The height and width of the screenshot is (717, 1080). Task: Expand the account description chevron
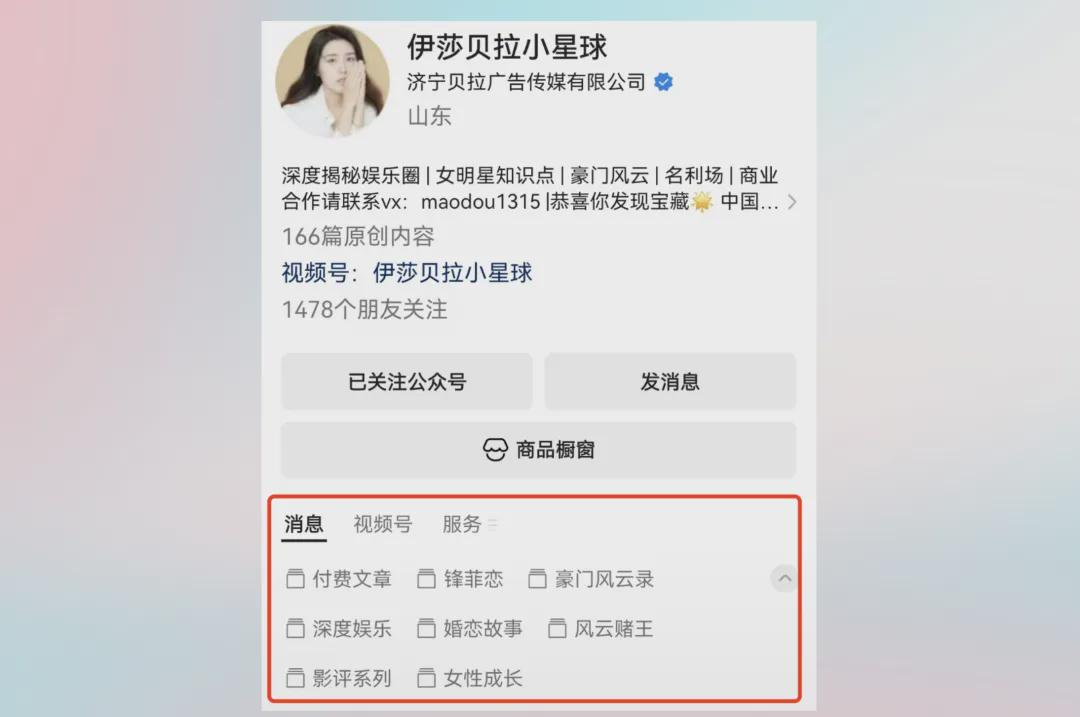point(792,202)
